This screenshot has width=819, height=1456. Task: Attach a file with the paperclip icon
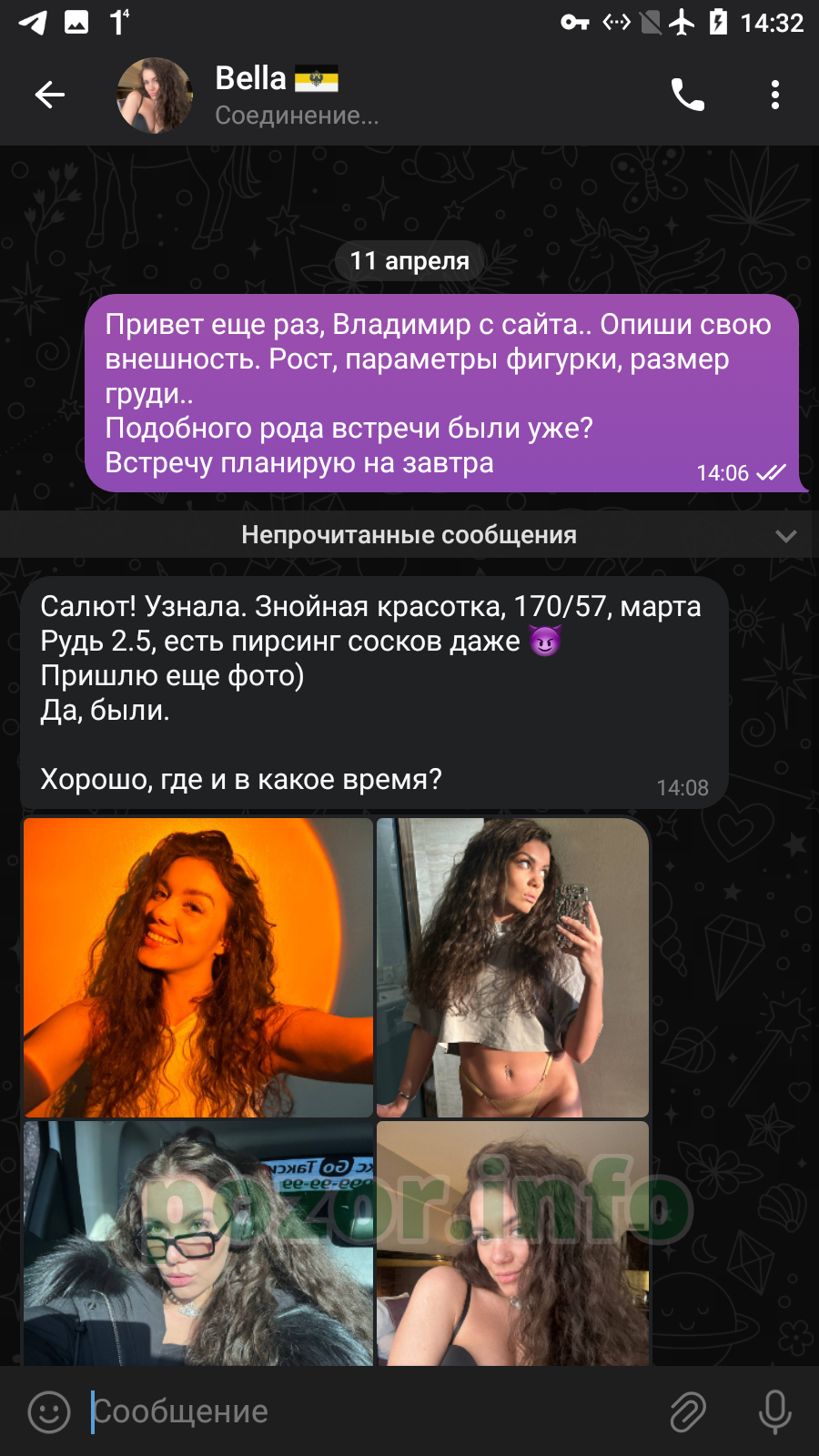tap(688, 1411)
